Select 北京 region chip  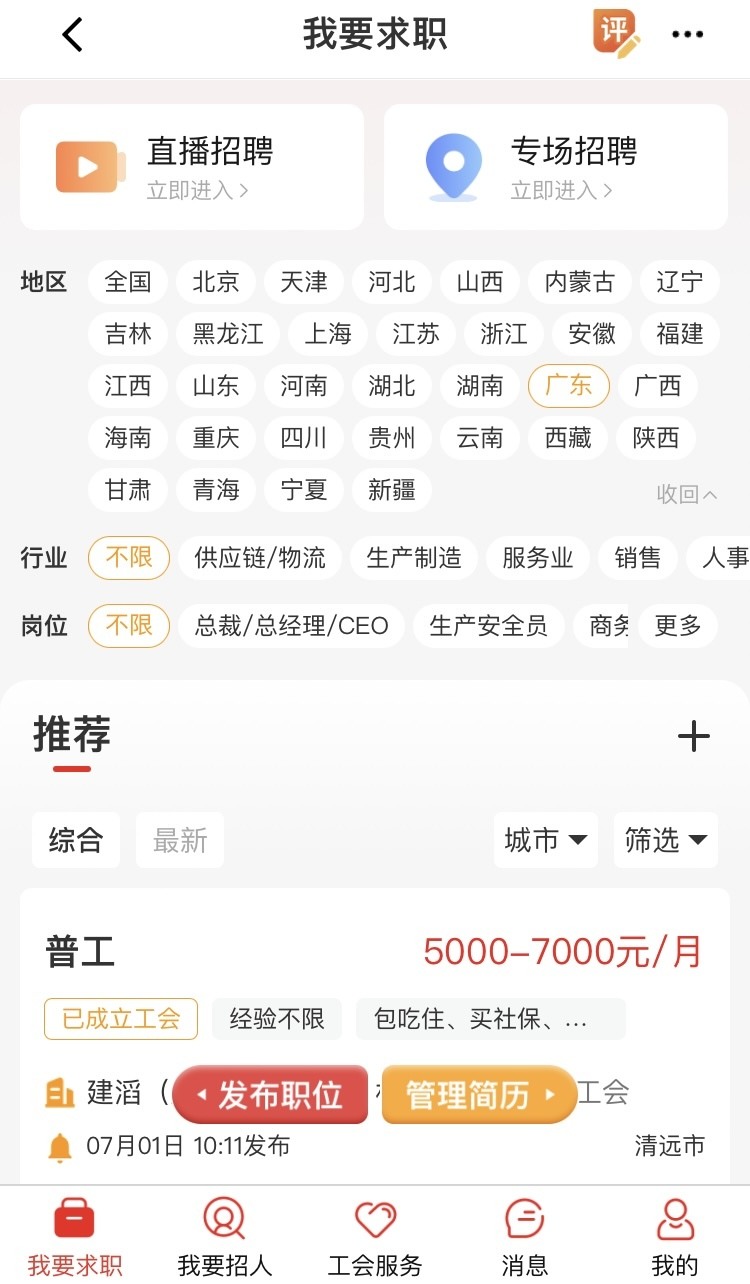216,282
